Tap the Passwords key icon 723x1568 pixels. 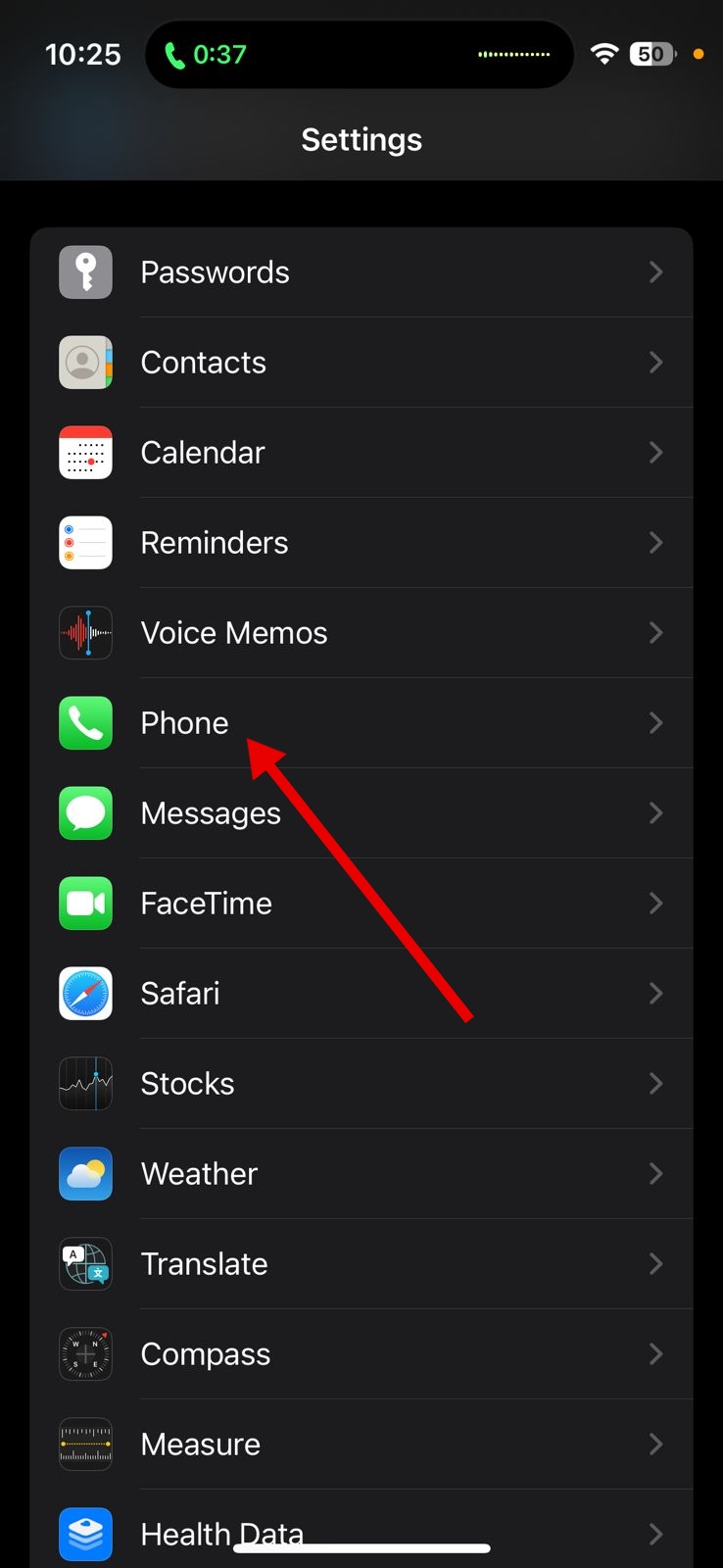pyautogui.click(x=85, y=271)
